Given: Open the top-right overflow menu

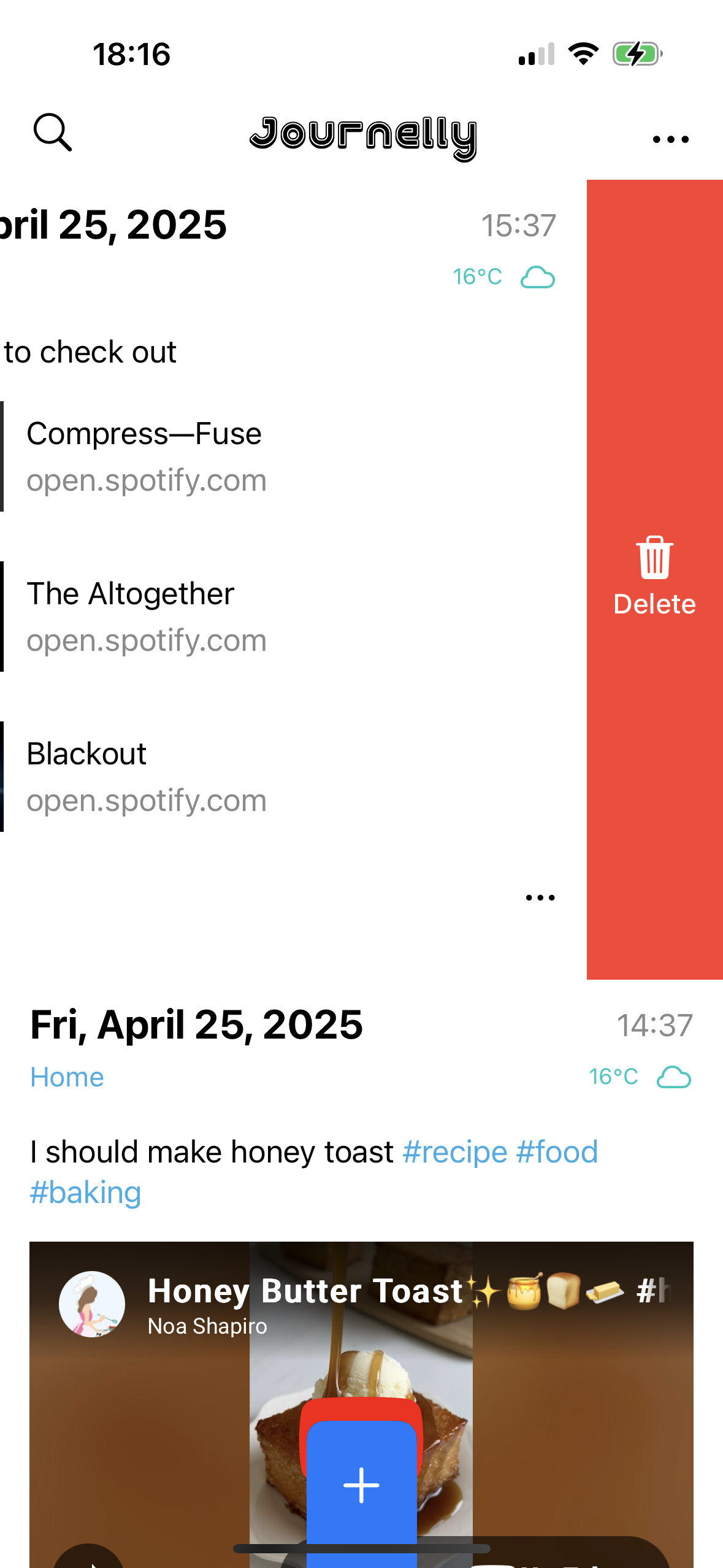Looking at the screenshot, I should coord(670,139).
